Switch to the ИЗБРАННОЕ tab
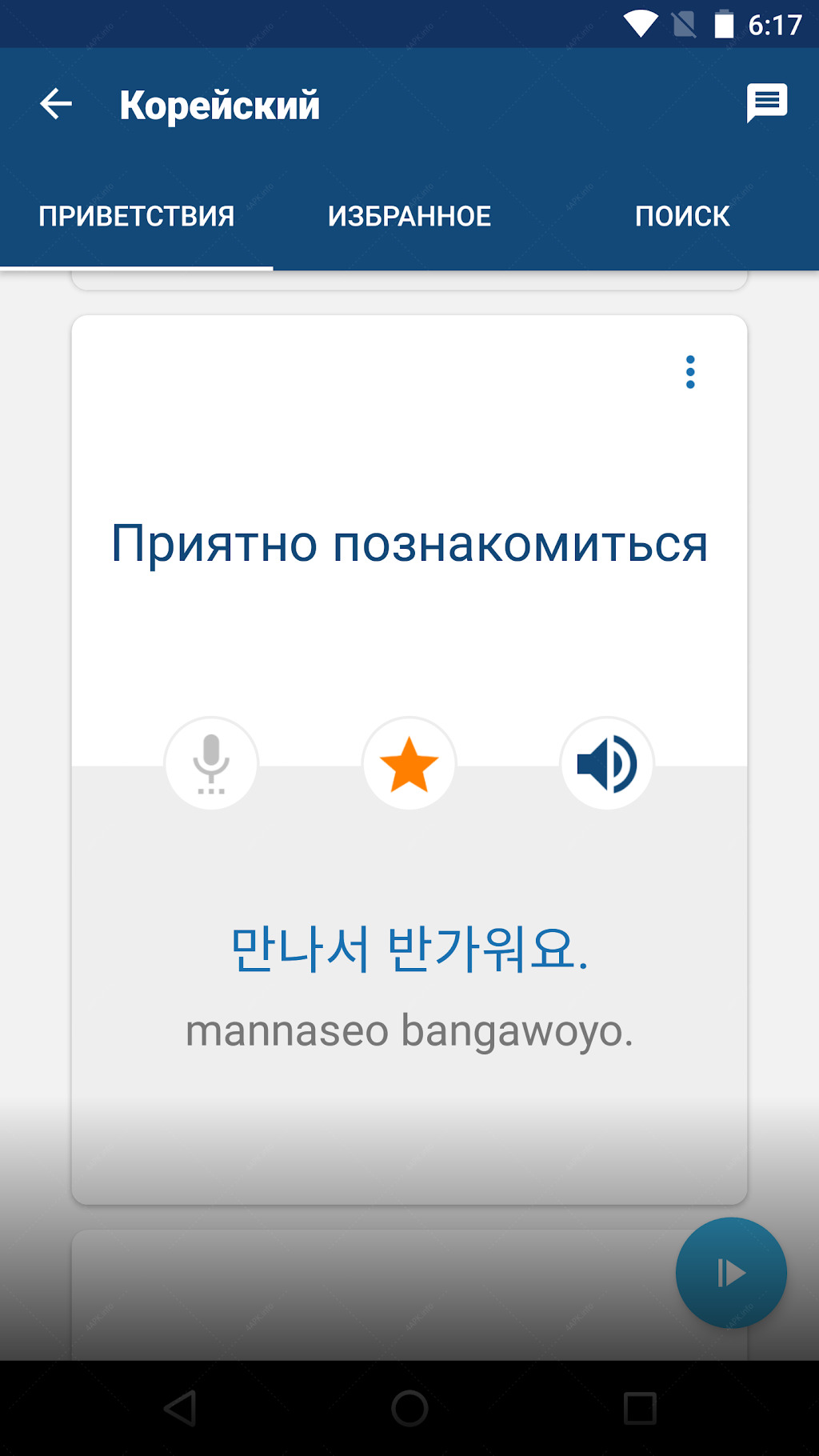819x1456 pixels. [409, 216]
